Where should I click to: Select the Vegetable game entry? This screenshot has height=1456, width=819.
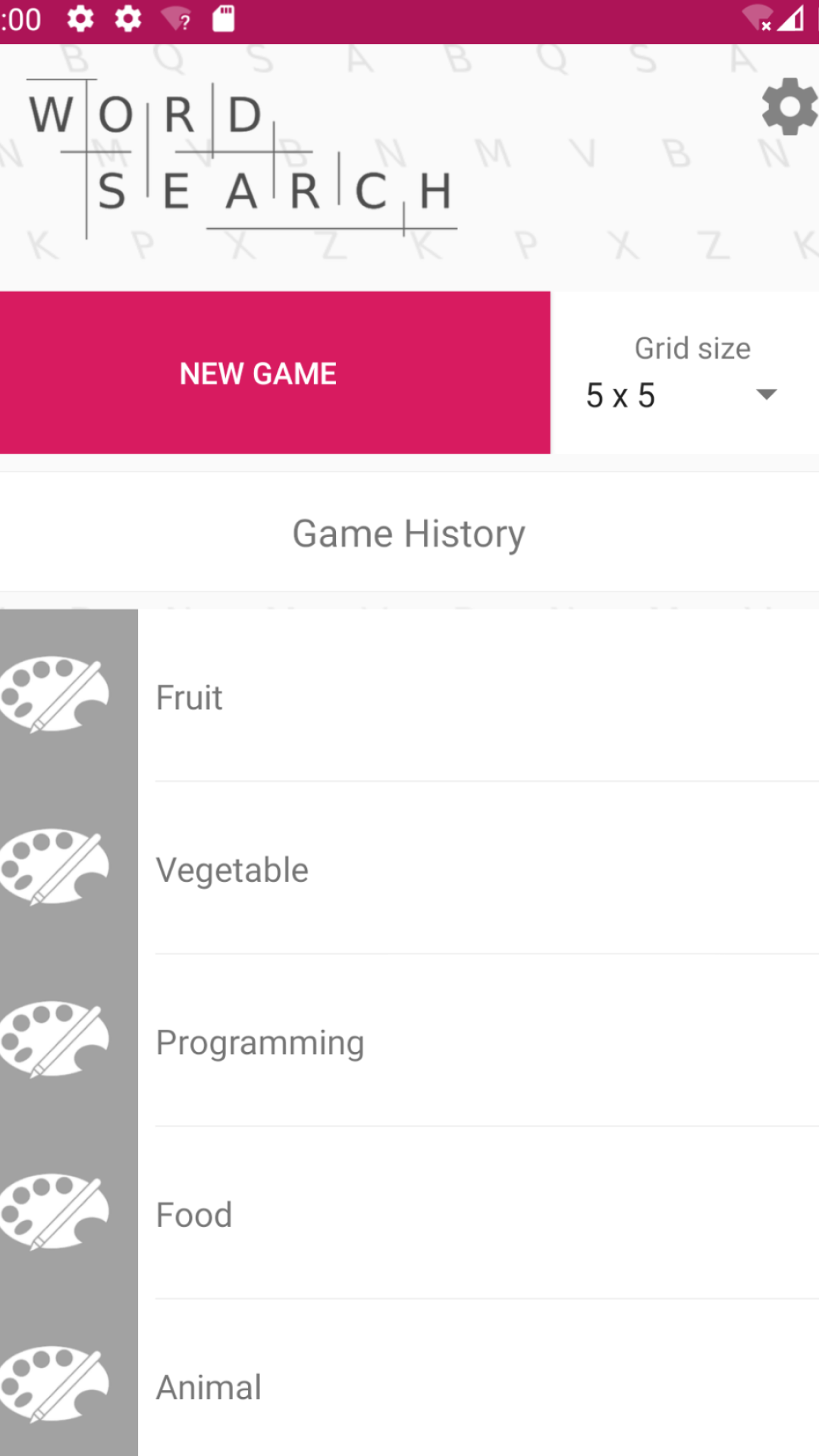409,869
